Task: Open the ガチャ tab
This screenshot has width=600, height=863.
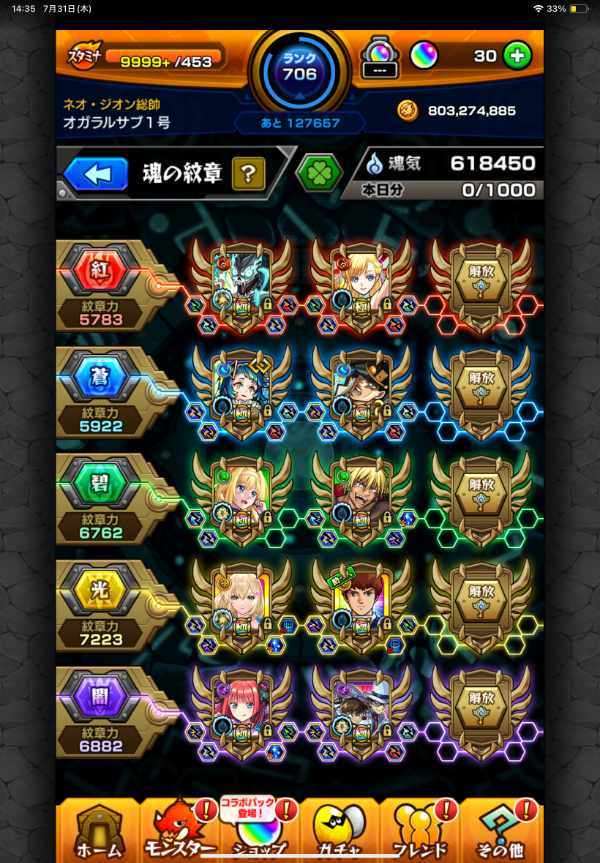Action: tap(340, 831)
